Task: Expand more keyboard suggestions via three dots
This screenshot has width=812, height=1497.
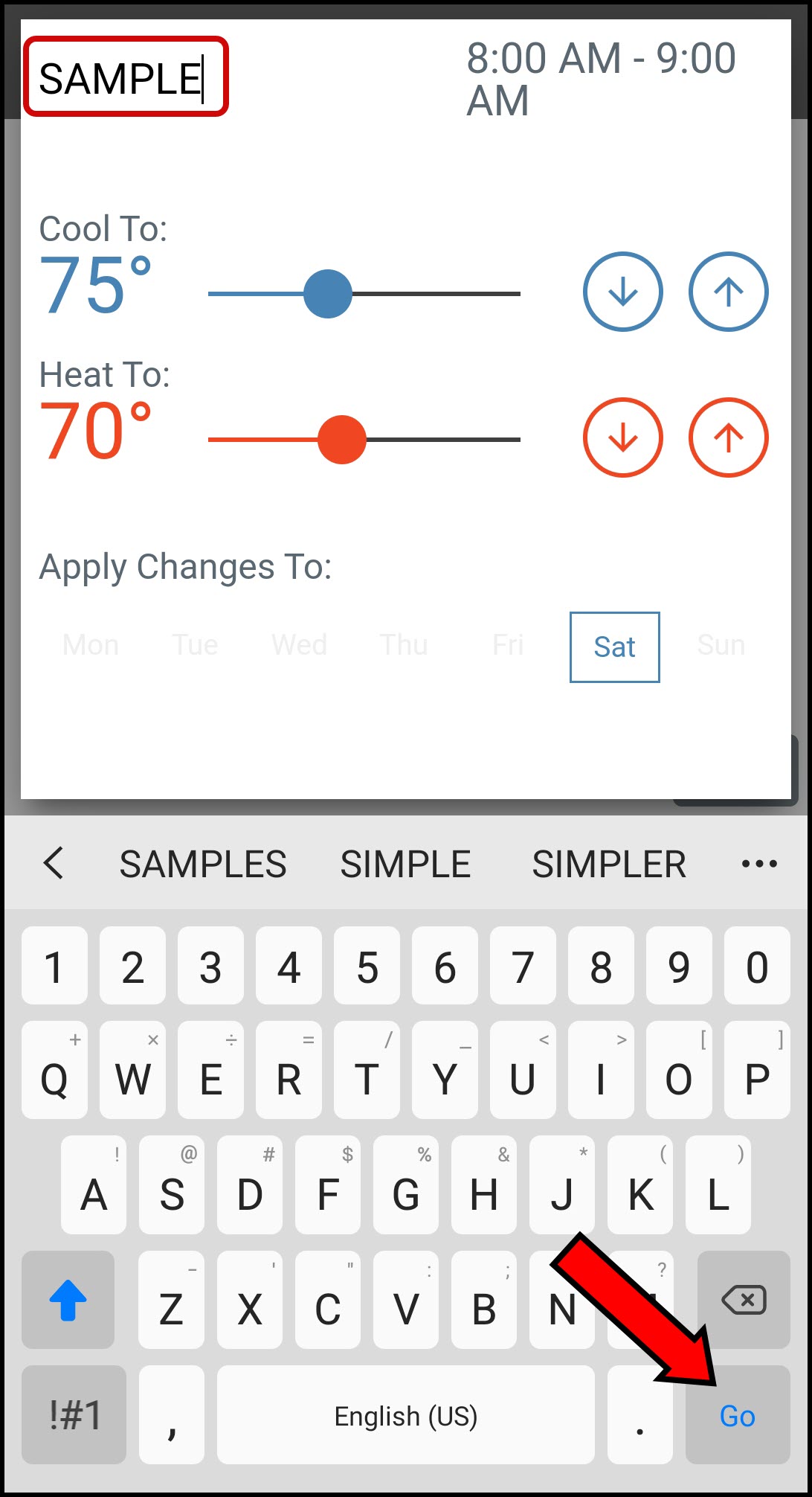Action: pos(759,864)
